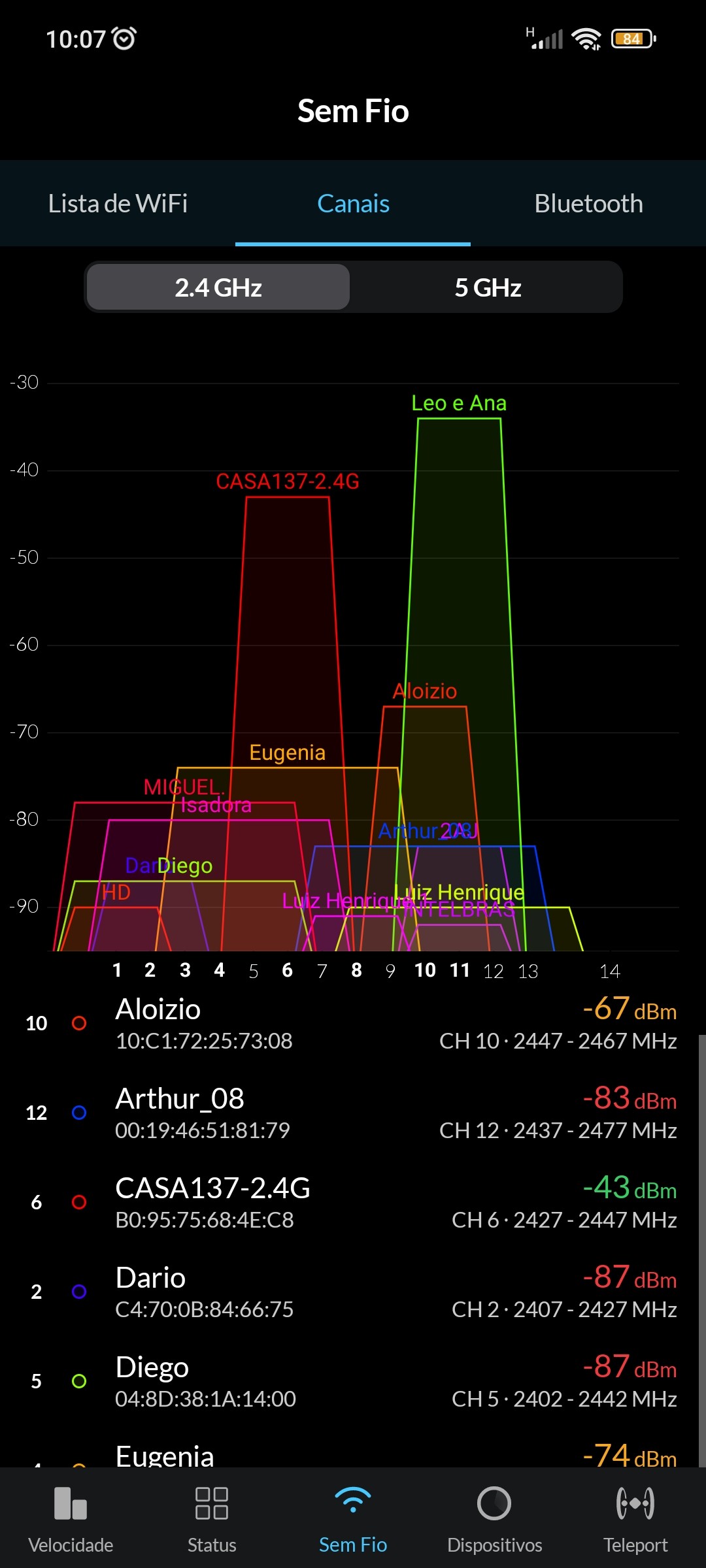View the Diego network row
The image size is (706, 1568).
pos(353,1382)
